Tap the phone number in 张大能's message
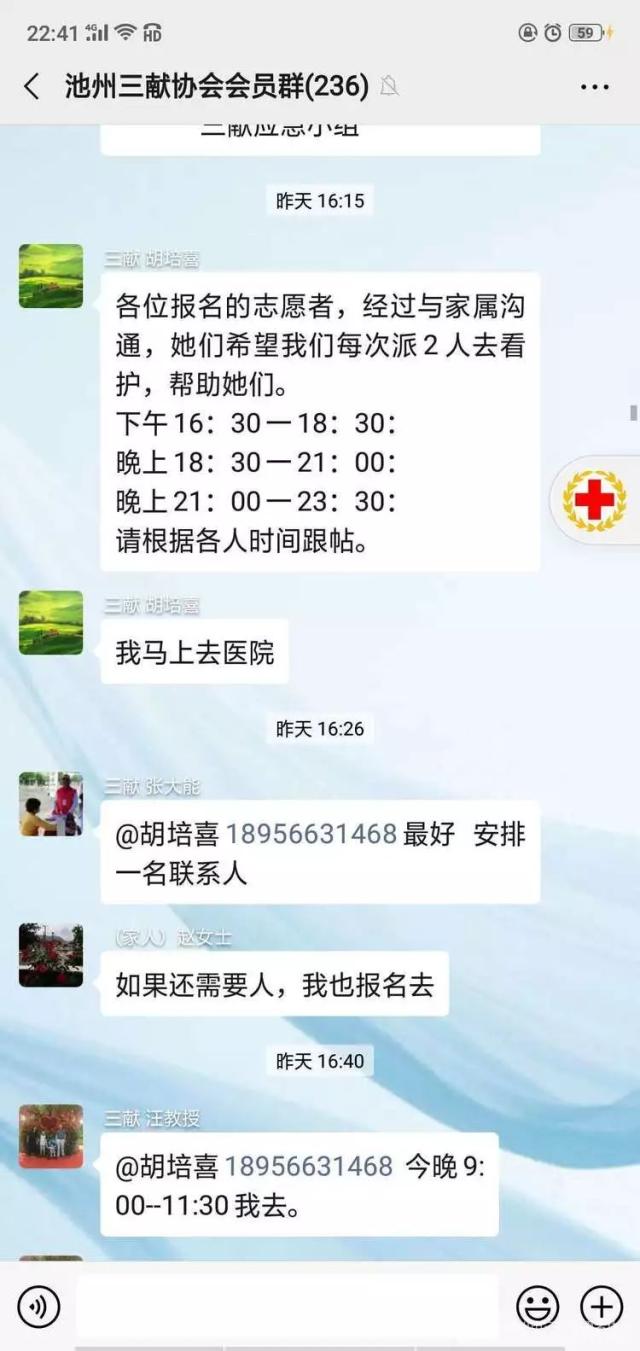Viewport: 640px width, 1351px height. point(312,835)
